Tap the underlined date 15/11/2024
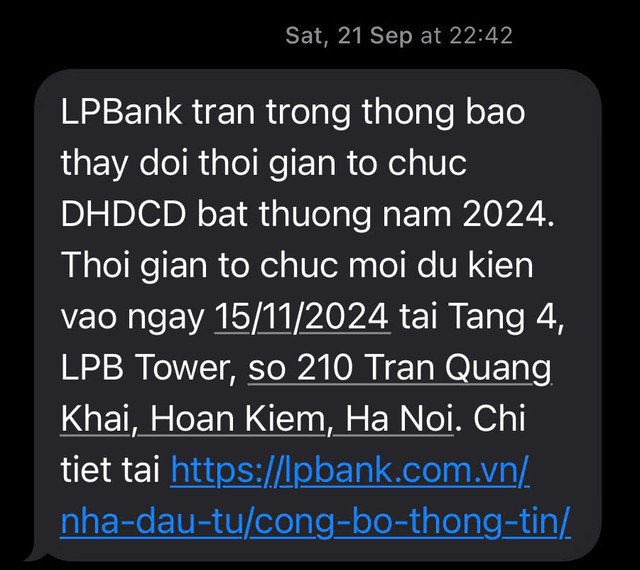Image resolution: width=640 pixels, height=570 pixels. coord(301,317)
